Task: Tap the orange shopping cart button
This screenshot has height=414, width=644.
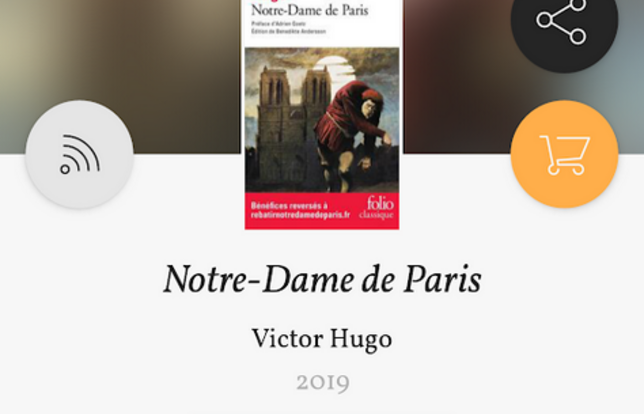Action: pos(564,154)
